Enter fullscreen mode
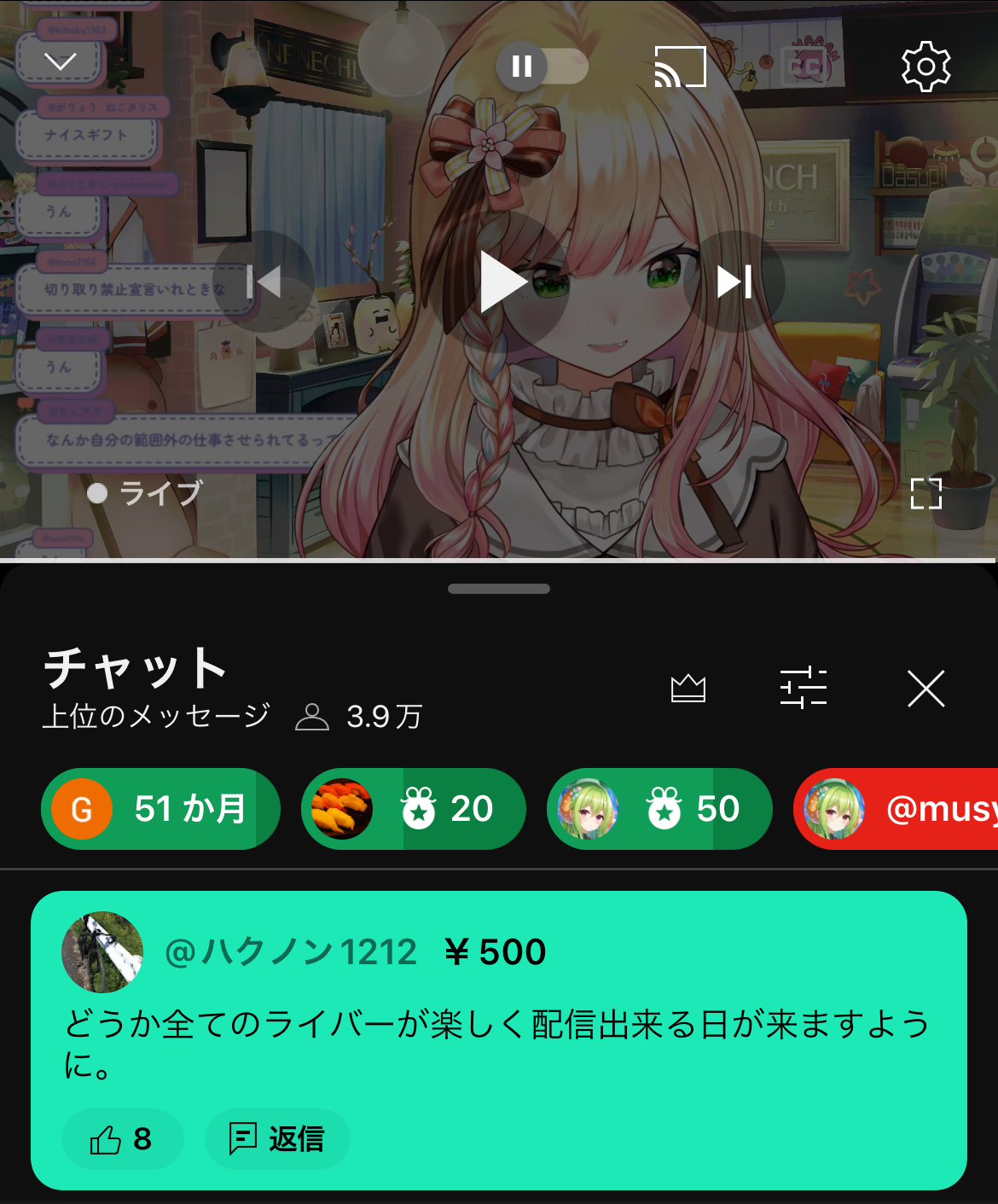 pos(925,493)
